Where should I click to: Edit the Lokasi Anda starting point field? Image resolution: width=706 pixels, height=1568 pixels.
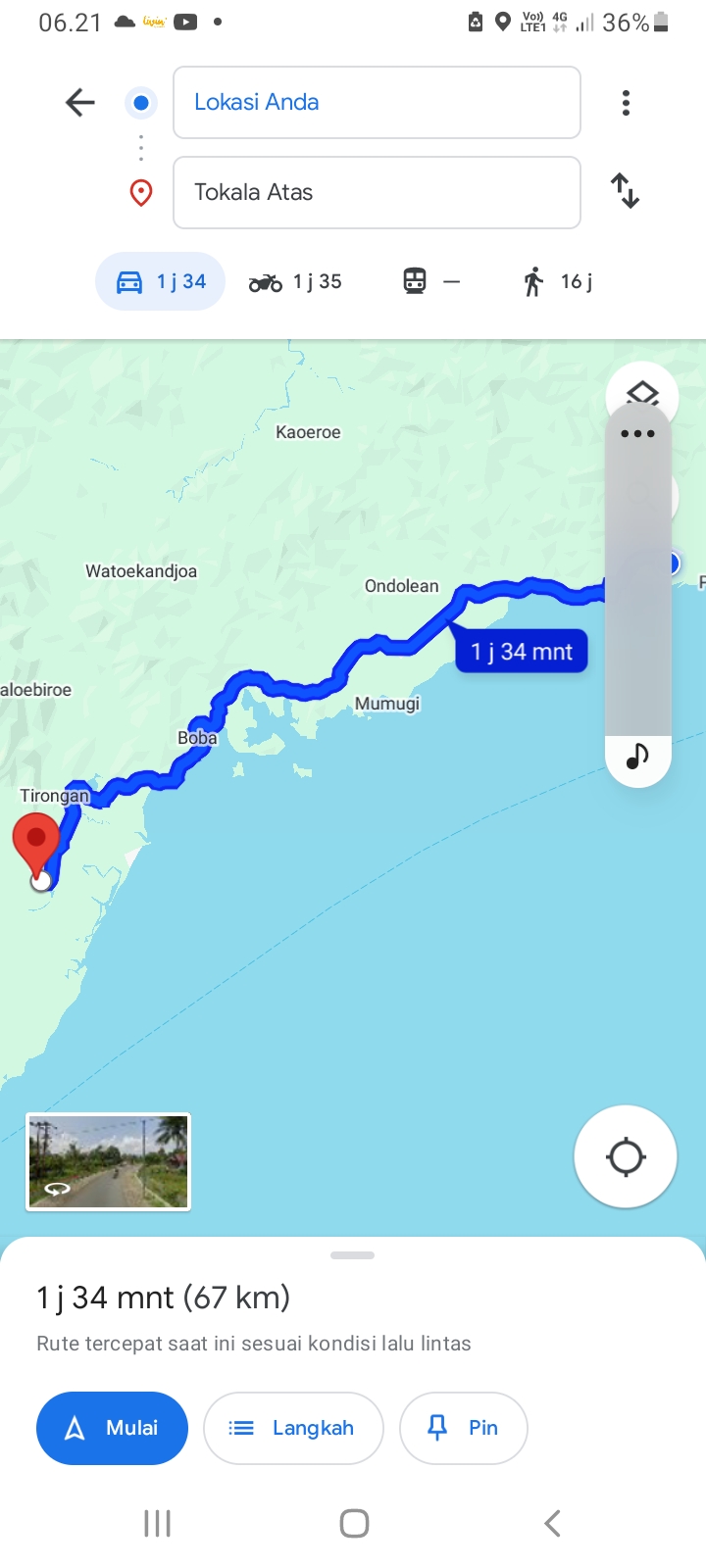[377, 102]
